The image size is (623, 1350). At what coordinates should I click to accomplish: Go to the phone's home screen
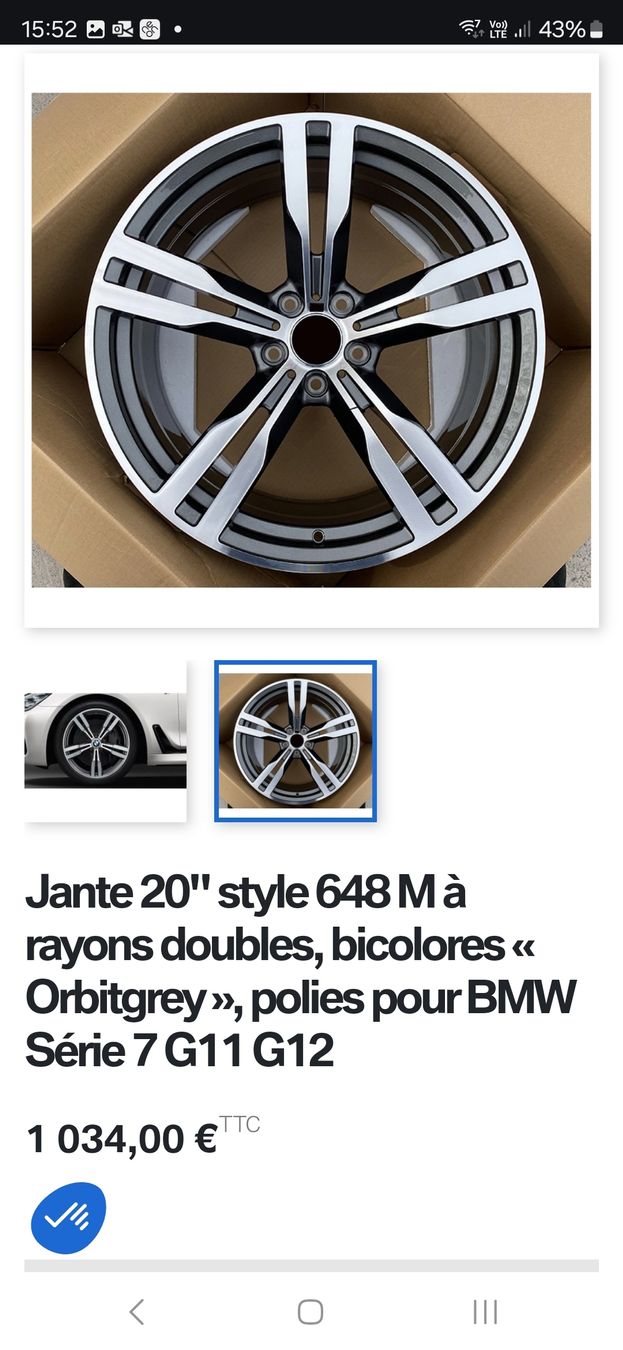click(x=311, y=1312)
